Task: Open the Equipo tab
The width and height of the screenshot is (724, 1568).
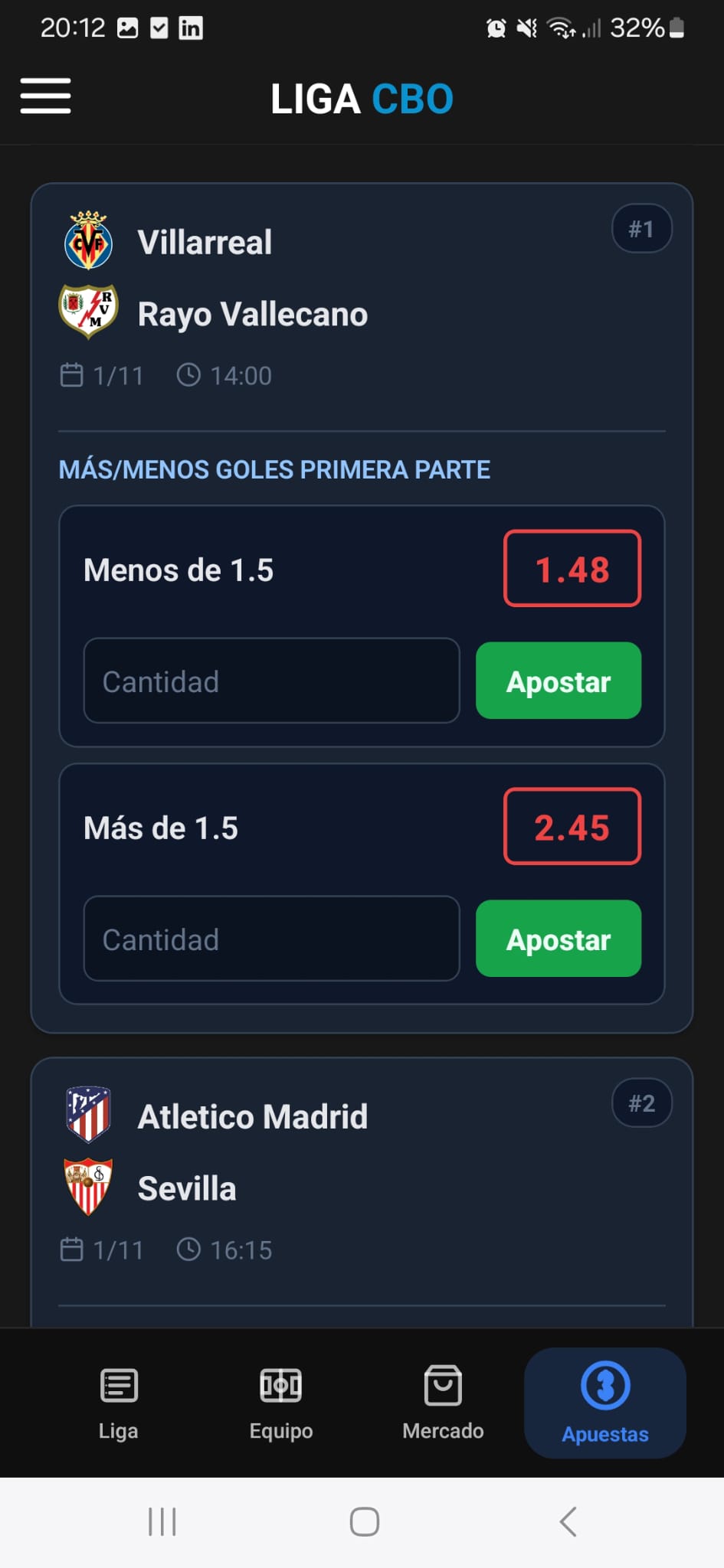Action: pyautogui.click(x=280, y=1405)
